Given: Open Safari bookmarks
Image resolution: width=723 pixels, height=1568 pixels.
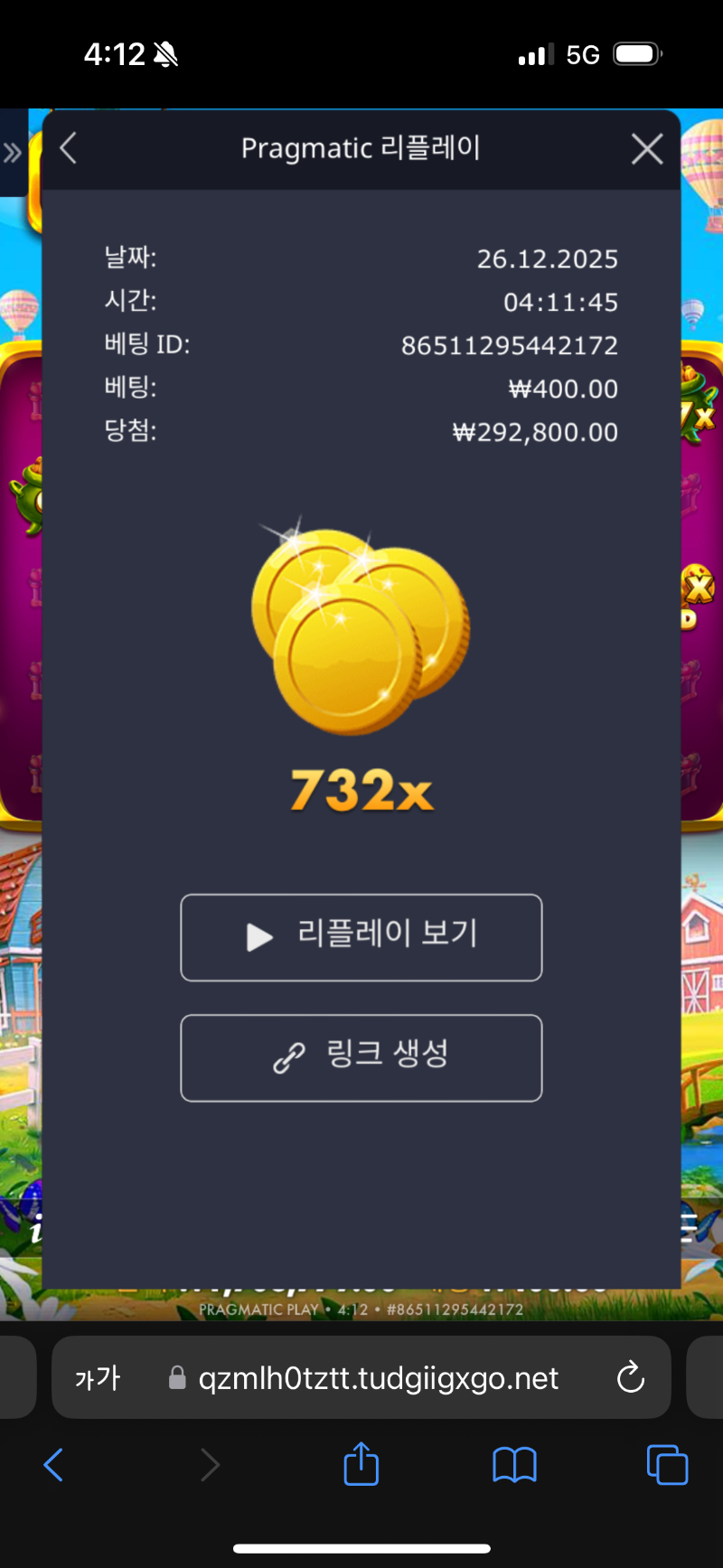Looking at the screenshot, I should [514, 1465].
